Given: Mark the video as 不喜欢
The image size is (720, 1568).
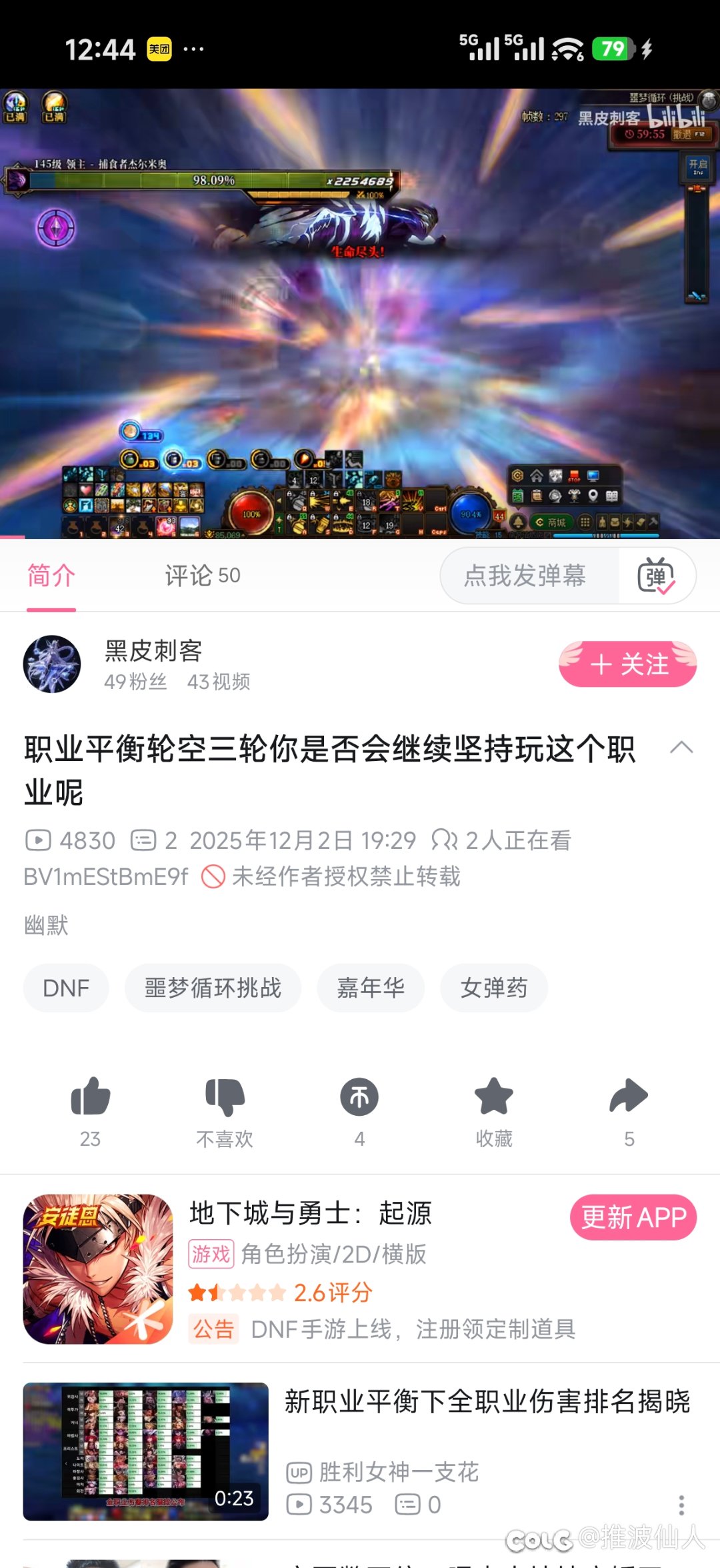Looking at the screenshot, I should pyautogui.click(x=225, y=1097).
